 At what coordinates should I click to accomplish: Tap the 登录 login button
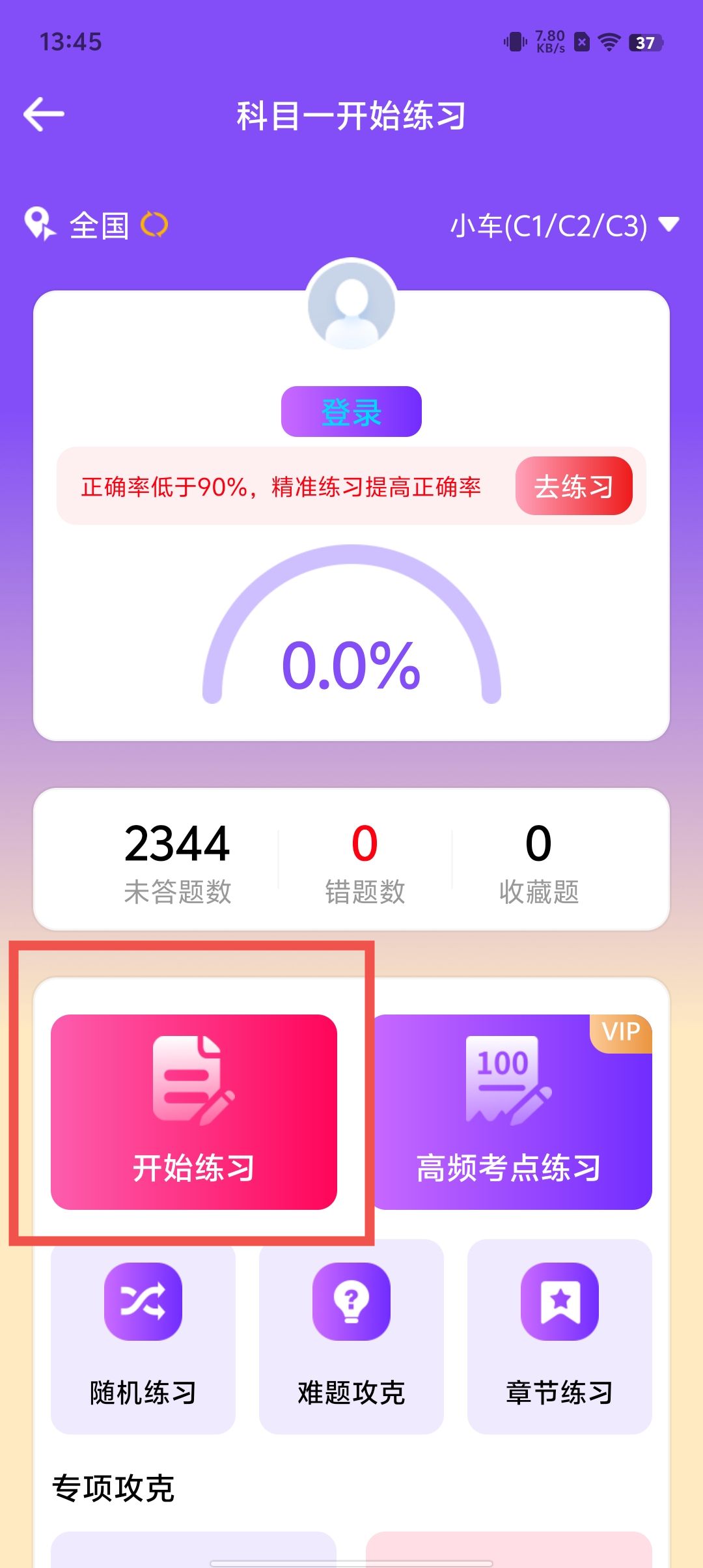pos(351,412)
